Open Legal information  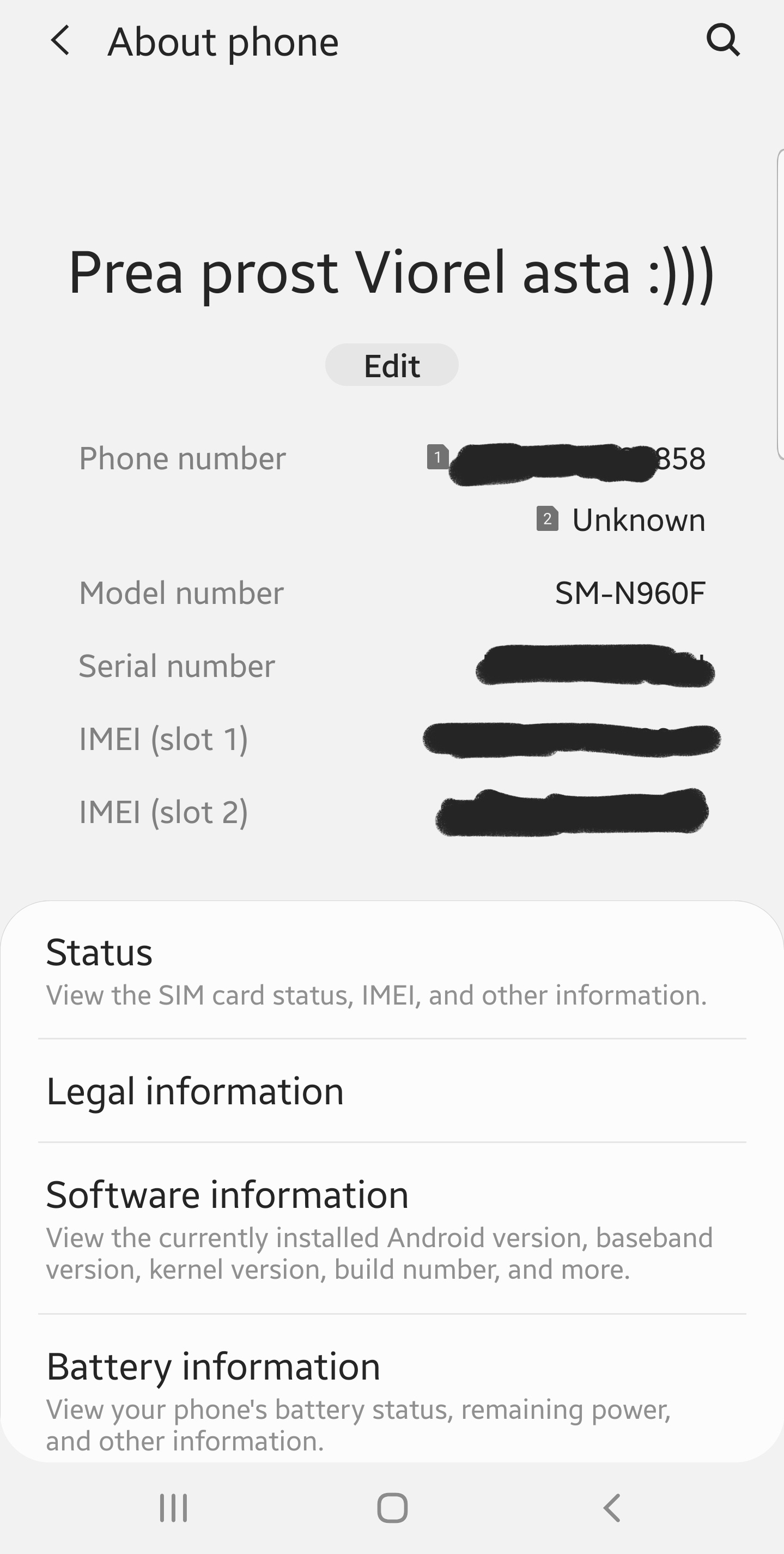click(392, 1091)
